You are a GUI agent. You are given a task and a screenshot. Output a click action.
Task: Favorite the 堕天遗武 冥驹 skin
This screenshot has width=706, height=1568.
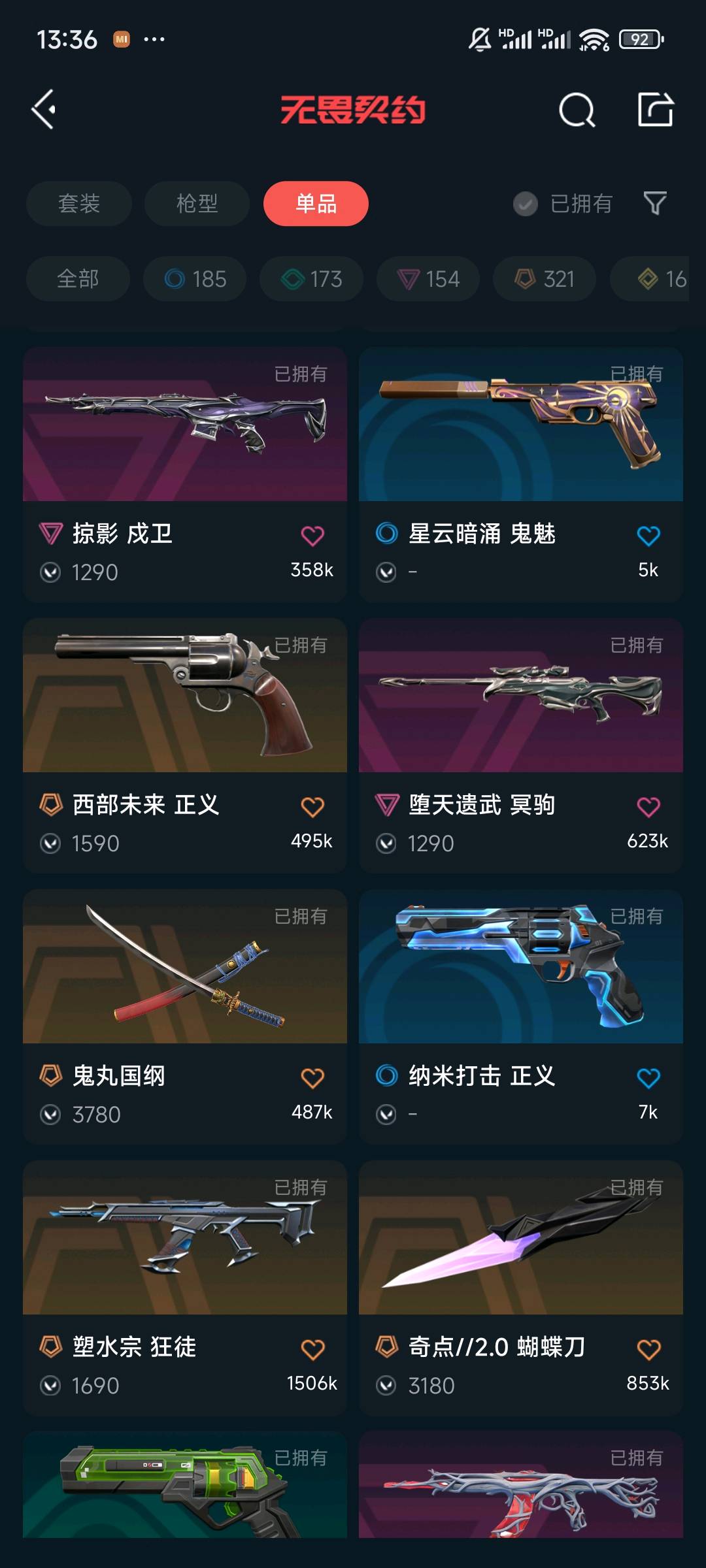pos(648,807)
